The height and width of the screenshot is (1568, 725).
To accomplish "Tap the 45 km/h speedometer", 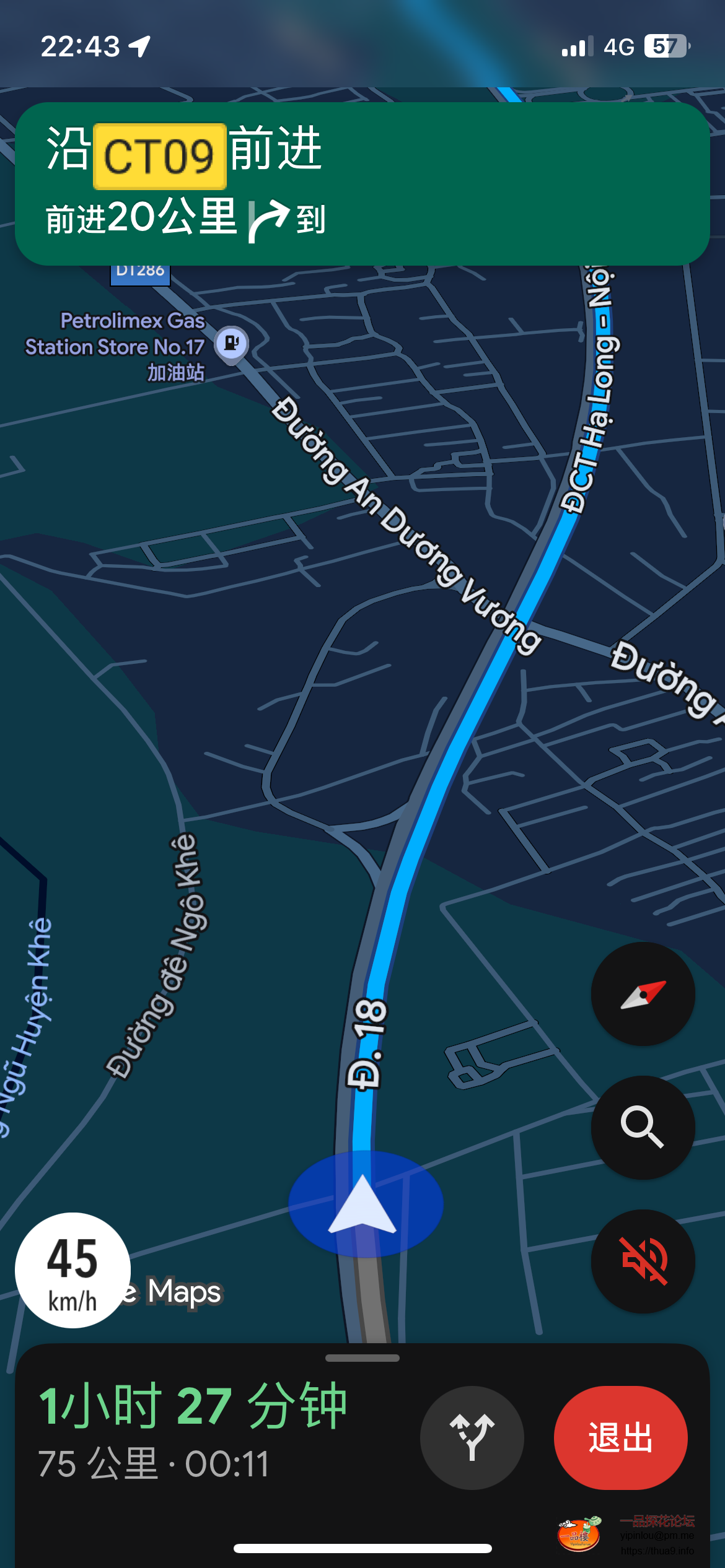I will [72, 1270].
